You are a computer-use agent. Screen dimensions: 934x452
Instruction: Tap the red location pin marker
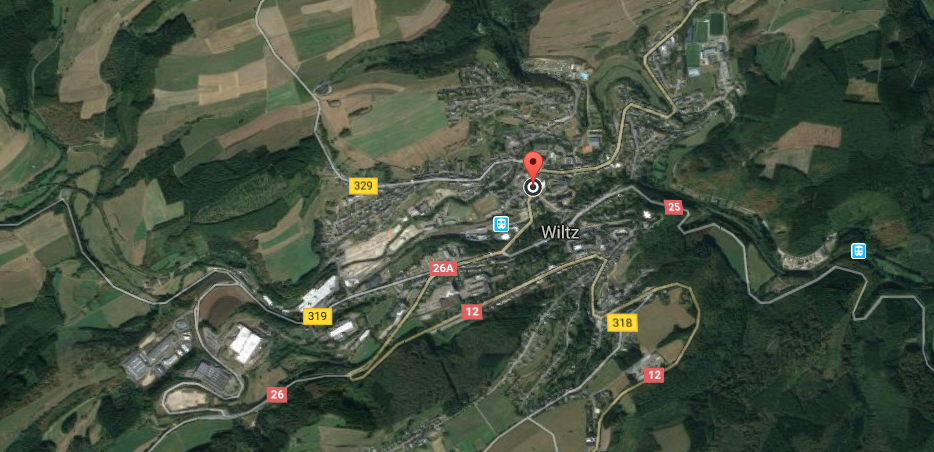(533, 166)
